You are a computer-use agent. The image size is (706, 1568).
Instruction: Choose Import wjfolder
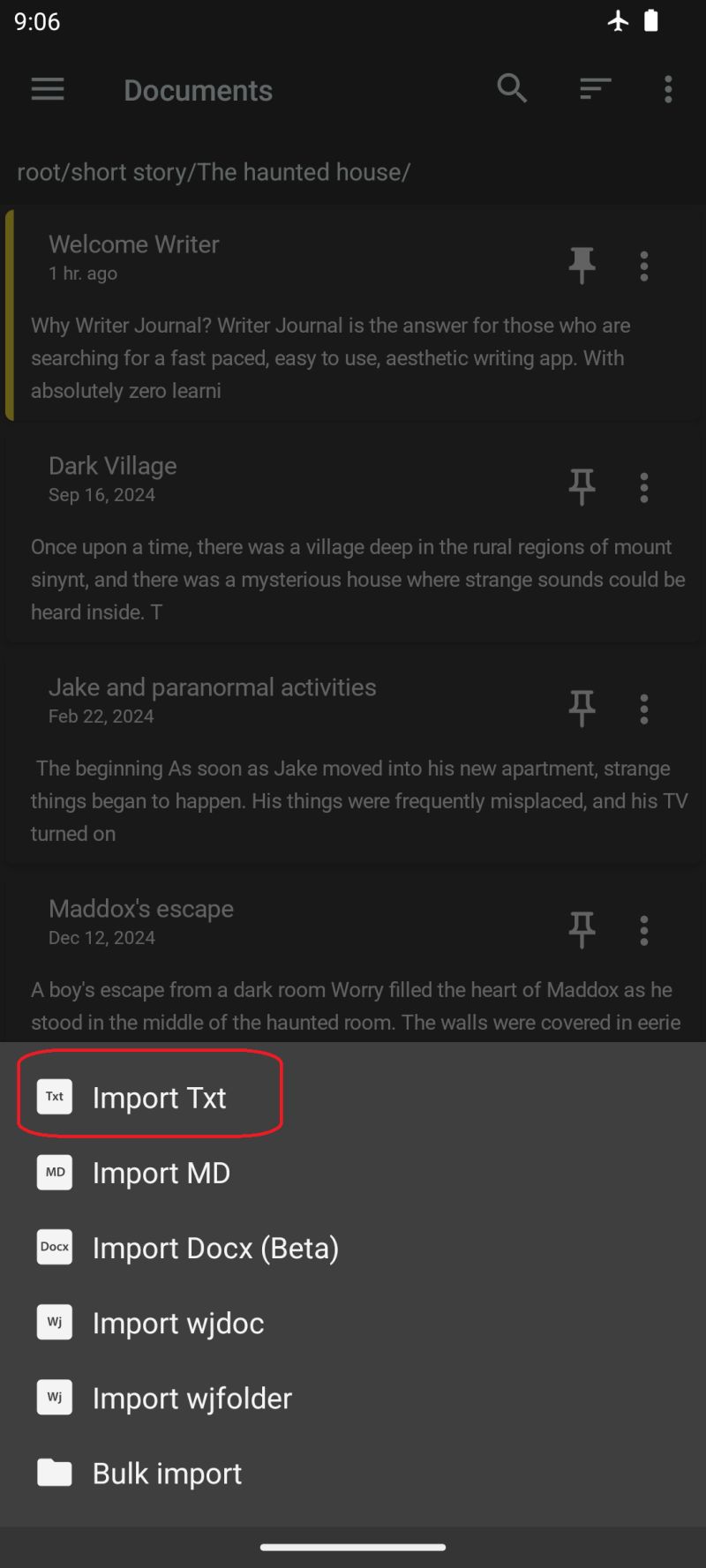(x=192, y=1398)
